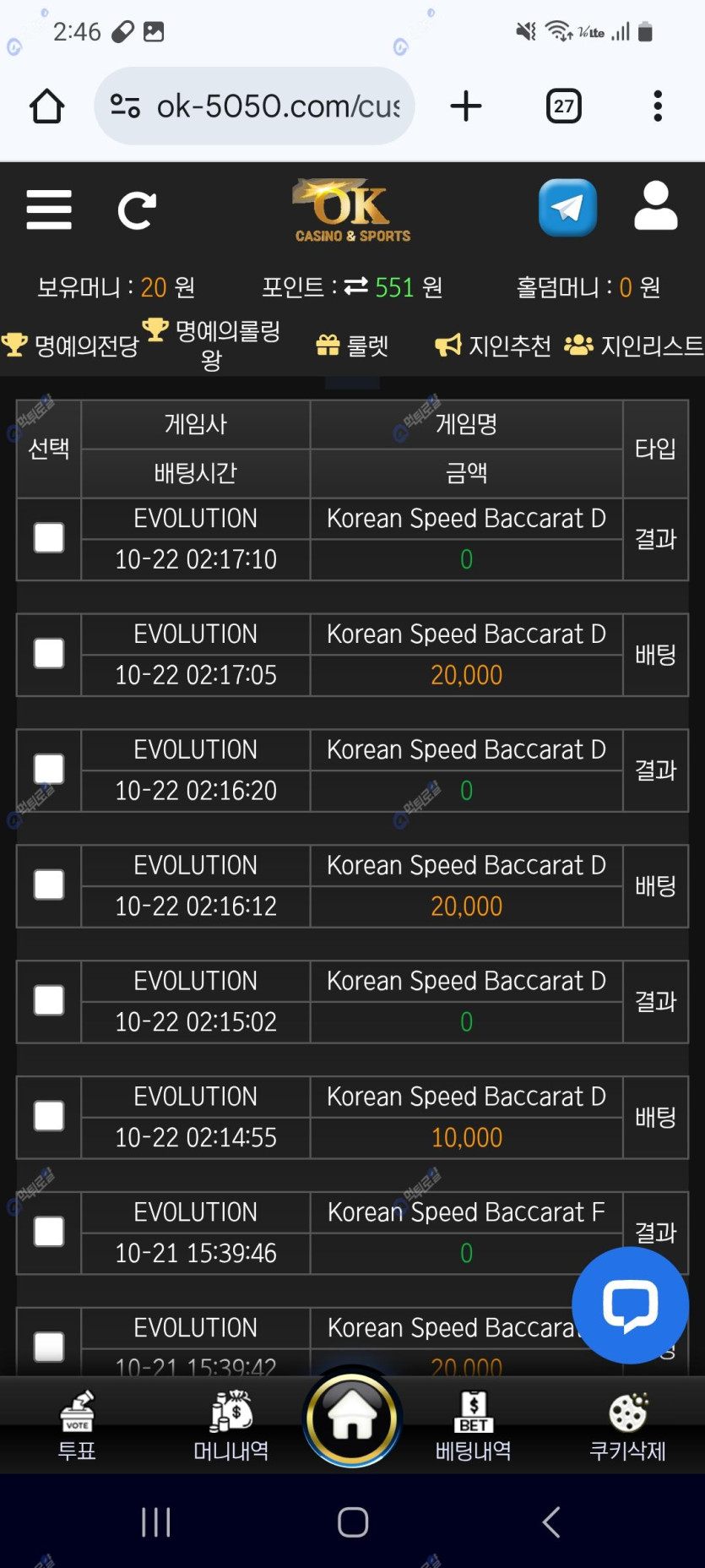Open the live chat bubble
The width and height of the screenshot is (705, 1568).
[630, 1305]
